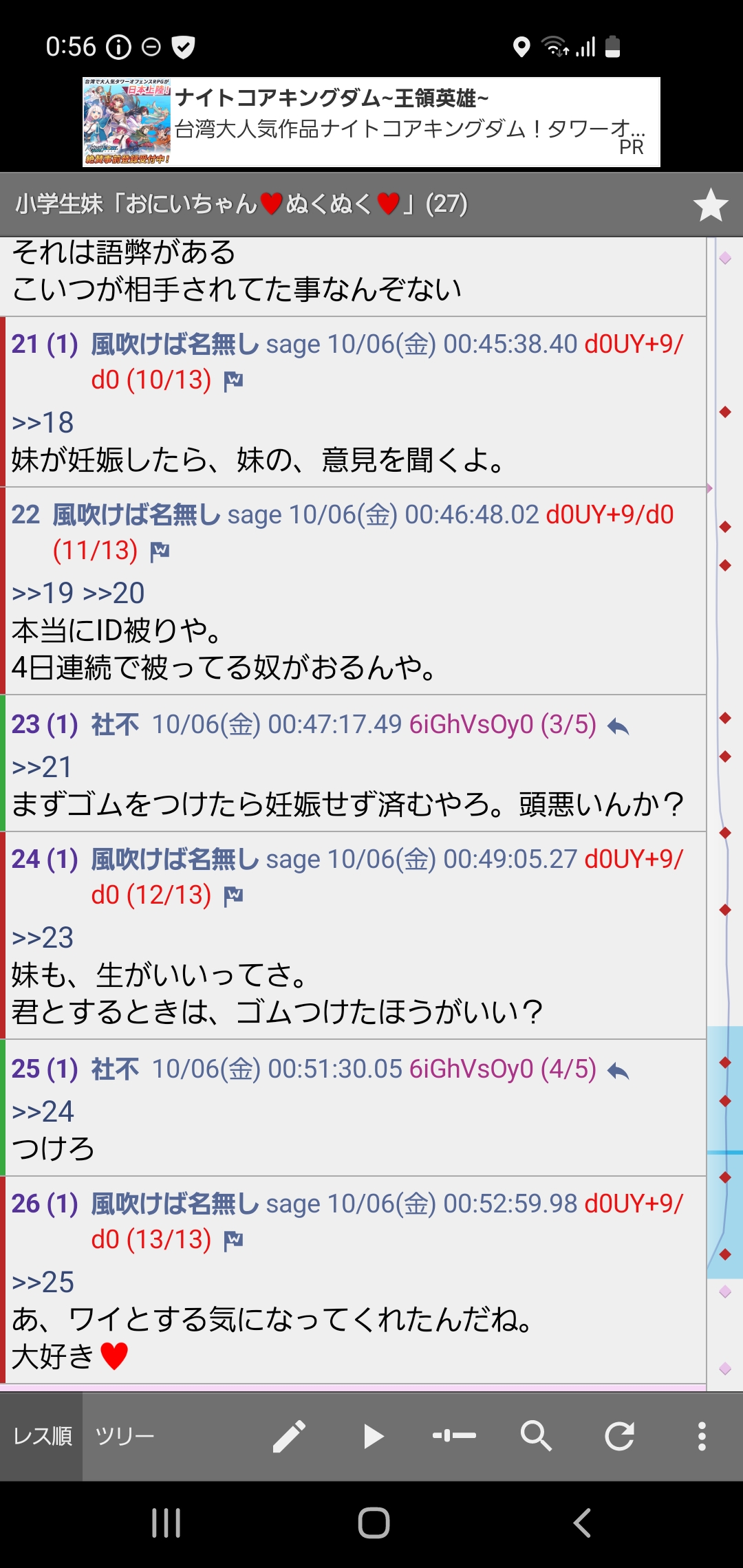Open the slider-style toolbar icon

[454, 1437]
